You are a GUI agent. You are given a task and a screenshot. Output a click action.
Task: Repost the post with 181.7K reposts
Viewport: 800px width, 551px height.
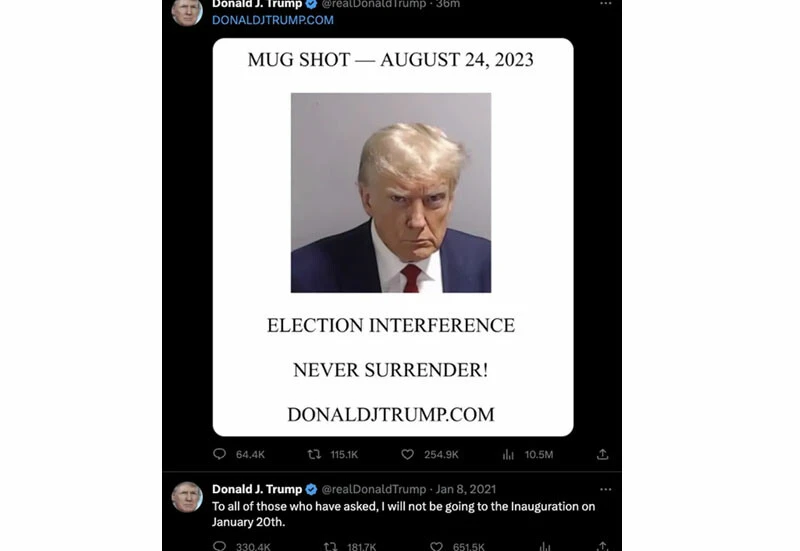coord(331,546)
